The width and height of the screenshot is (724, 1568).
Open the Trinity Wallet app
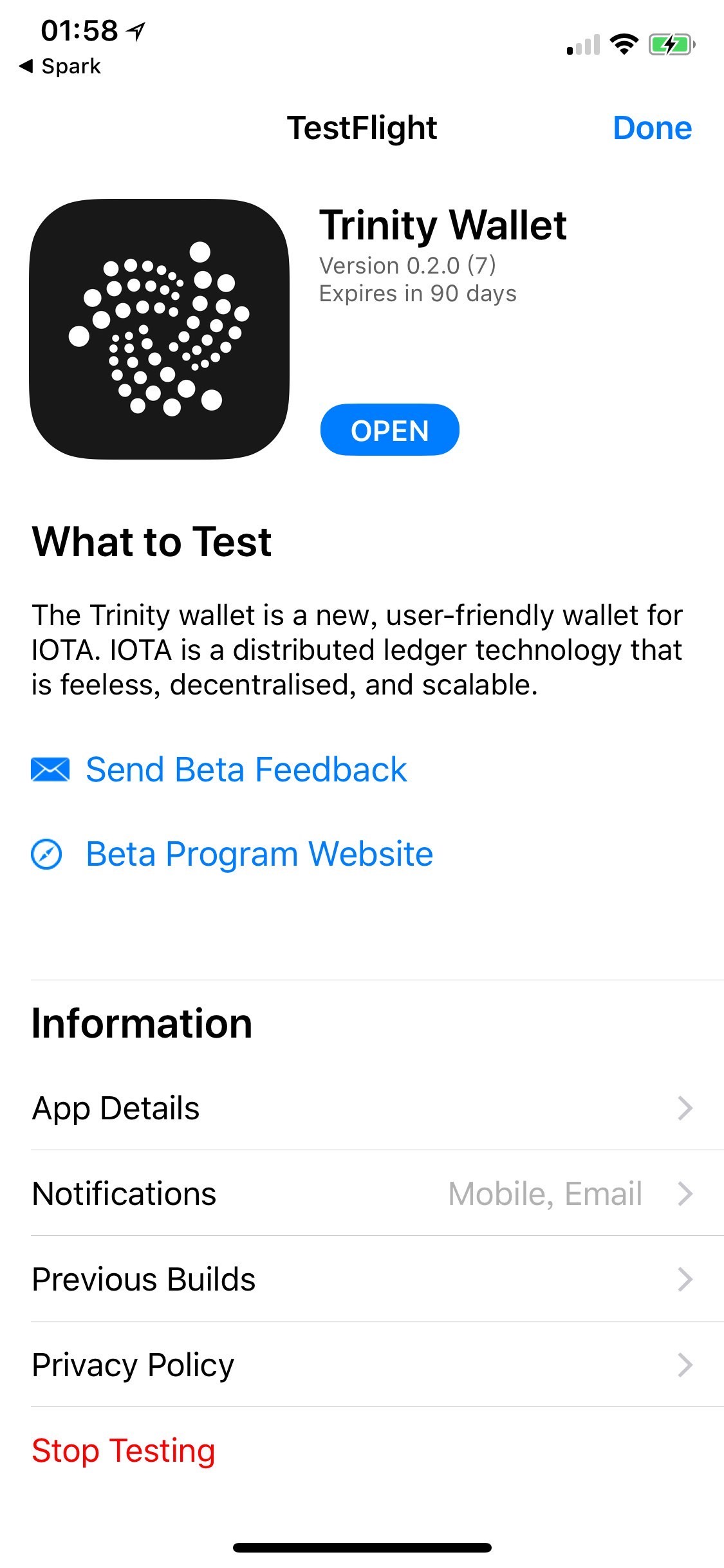point(389,429)
